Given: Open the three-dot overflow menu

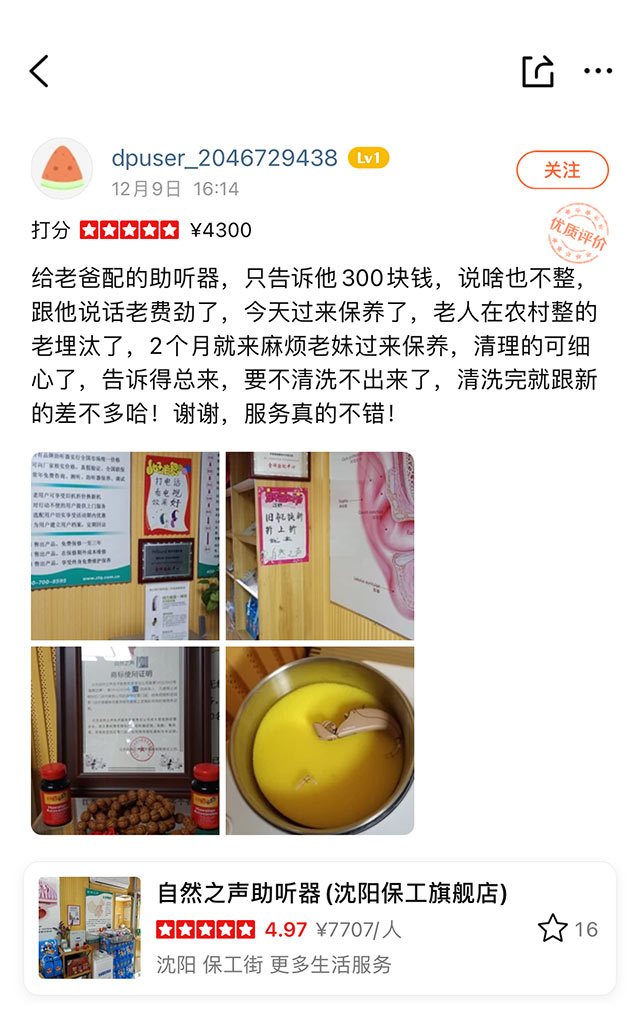Looking at the screenshot, I should (598, 71).
